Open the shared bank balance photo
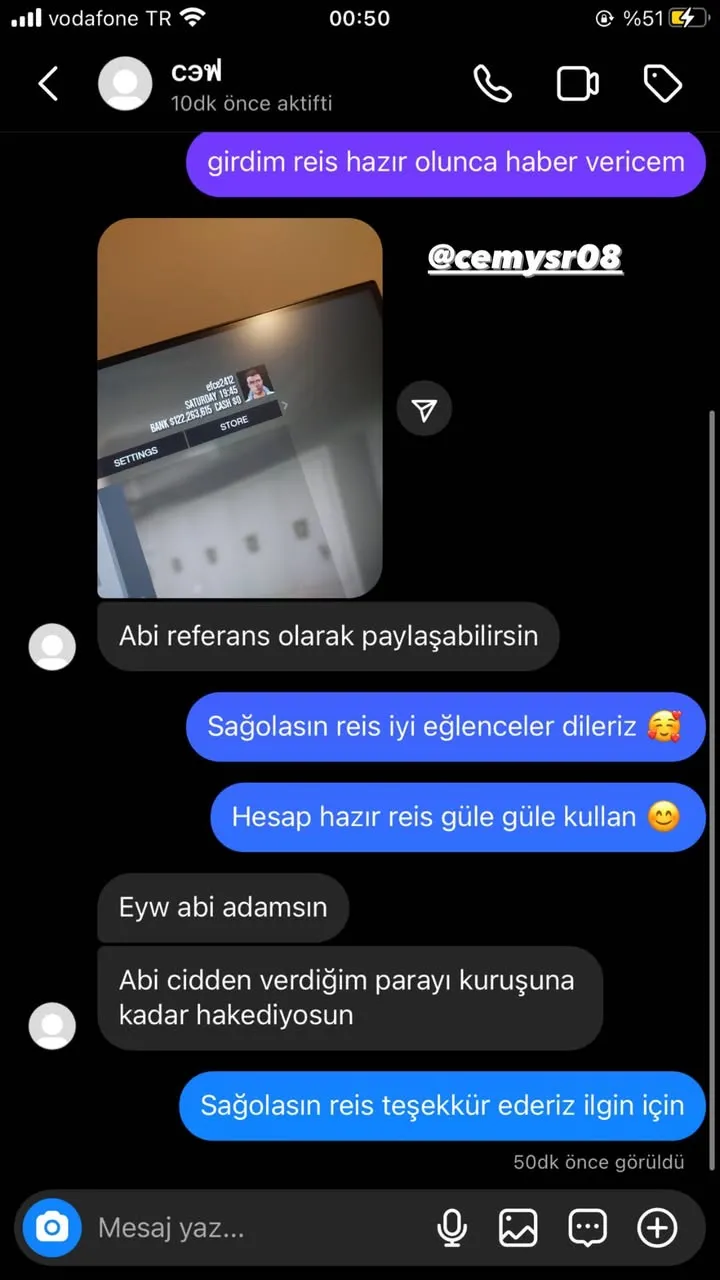720x1280 pixels. tap(240, 408)
